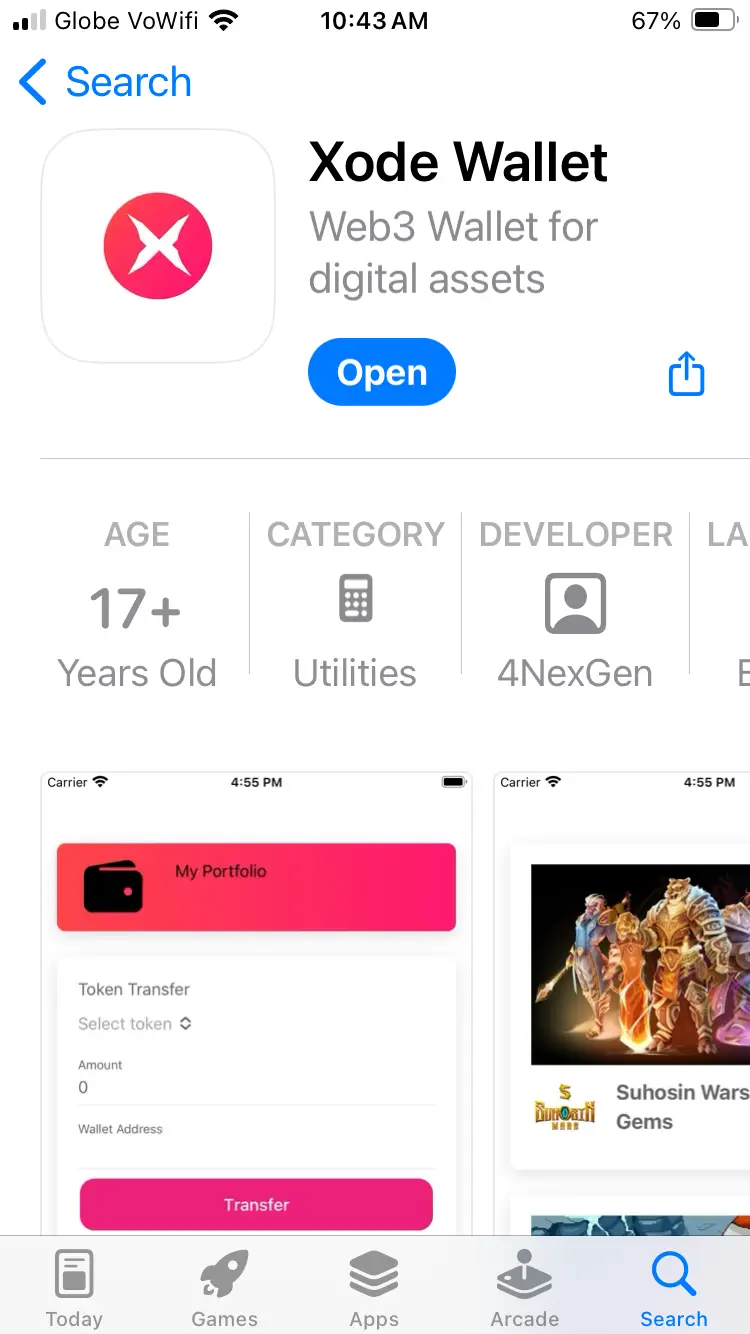The width and height of the screenshot is (750, 1334).
Task: Select the Search tab
Action: pos(673,1290)
